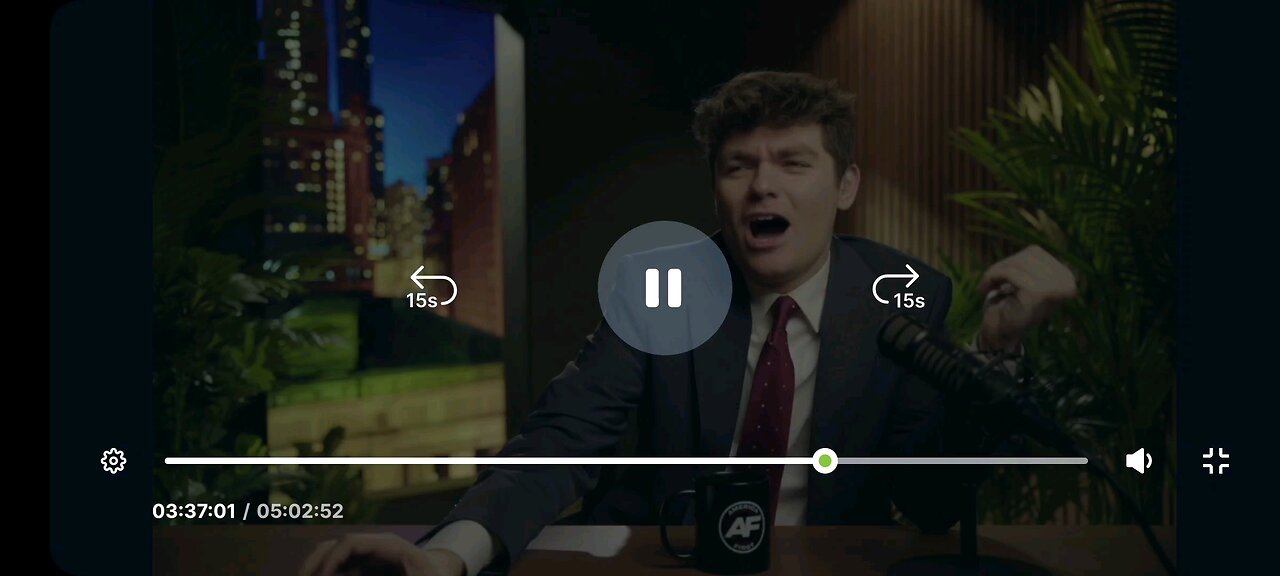Pause the video playback
Viewport: 1280px width, 576px height.
tap(664, 288)
